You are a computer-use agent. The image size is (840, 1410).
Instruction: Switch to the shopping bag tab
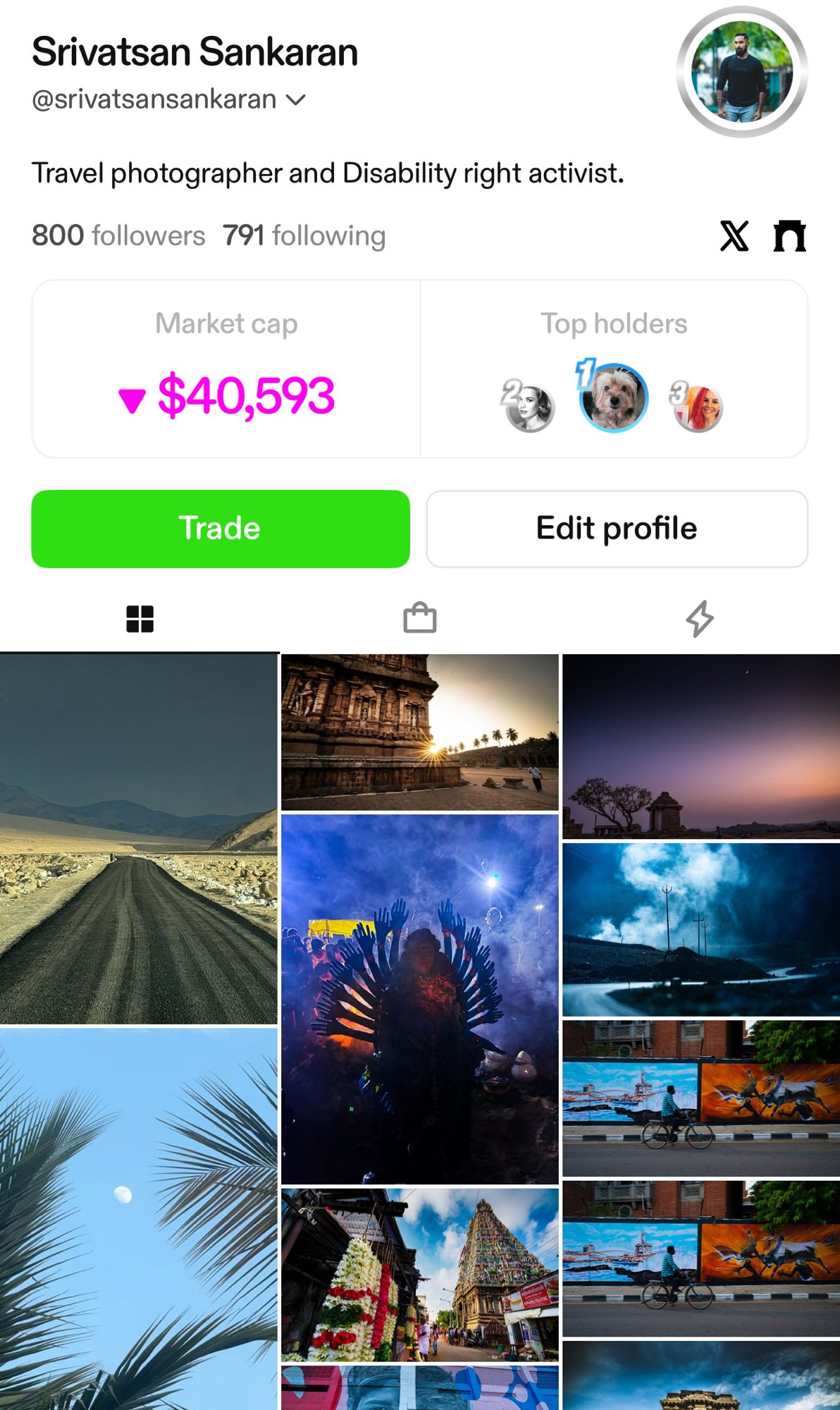coord(420,619)
